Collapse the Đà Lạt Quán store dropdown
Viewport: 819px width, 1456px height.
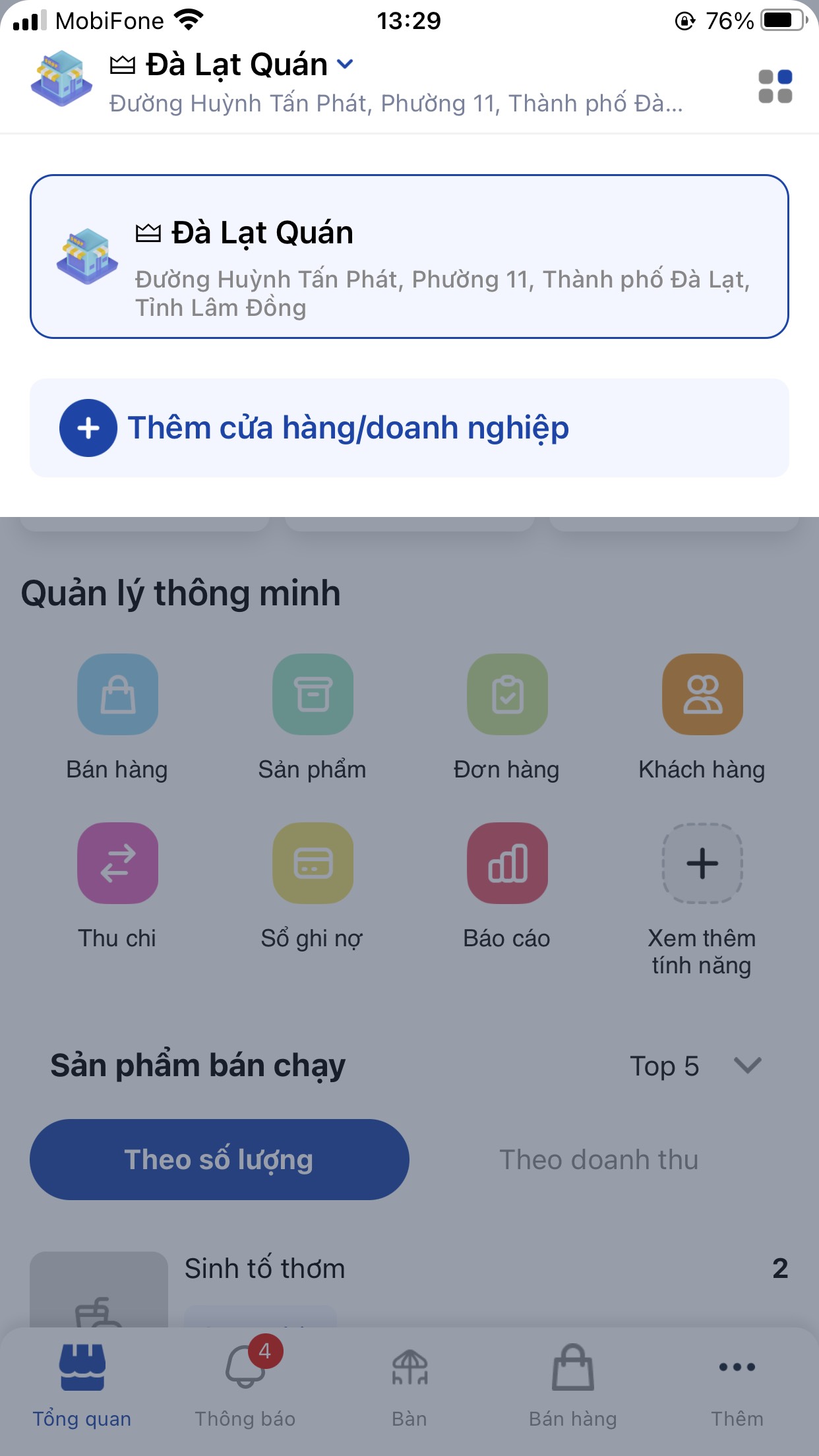click(x=345, y=65)
